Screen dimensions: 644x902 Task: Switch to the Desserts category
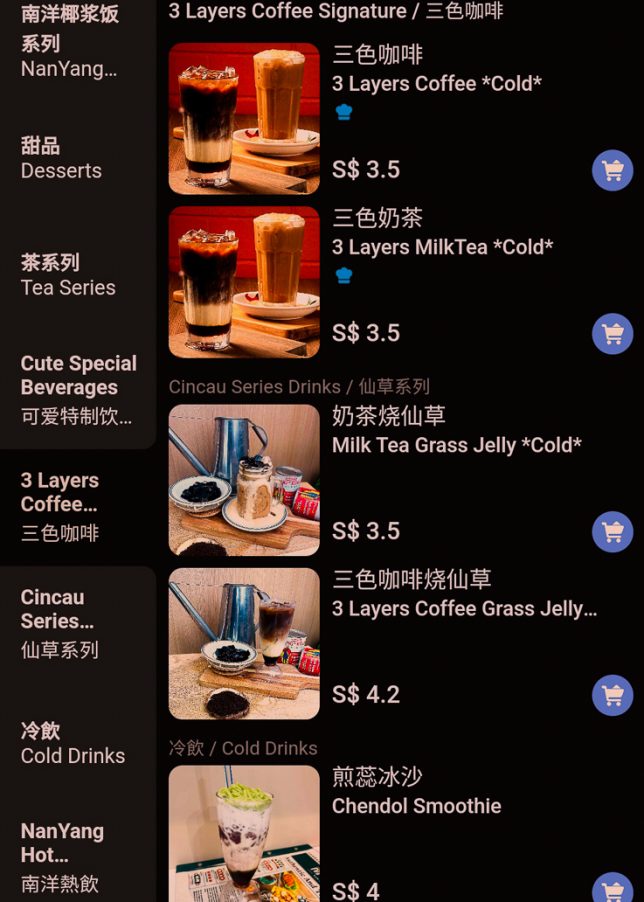[62, 158]
